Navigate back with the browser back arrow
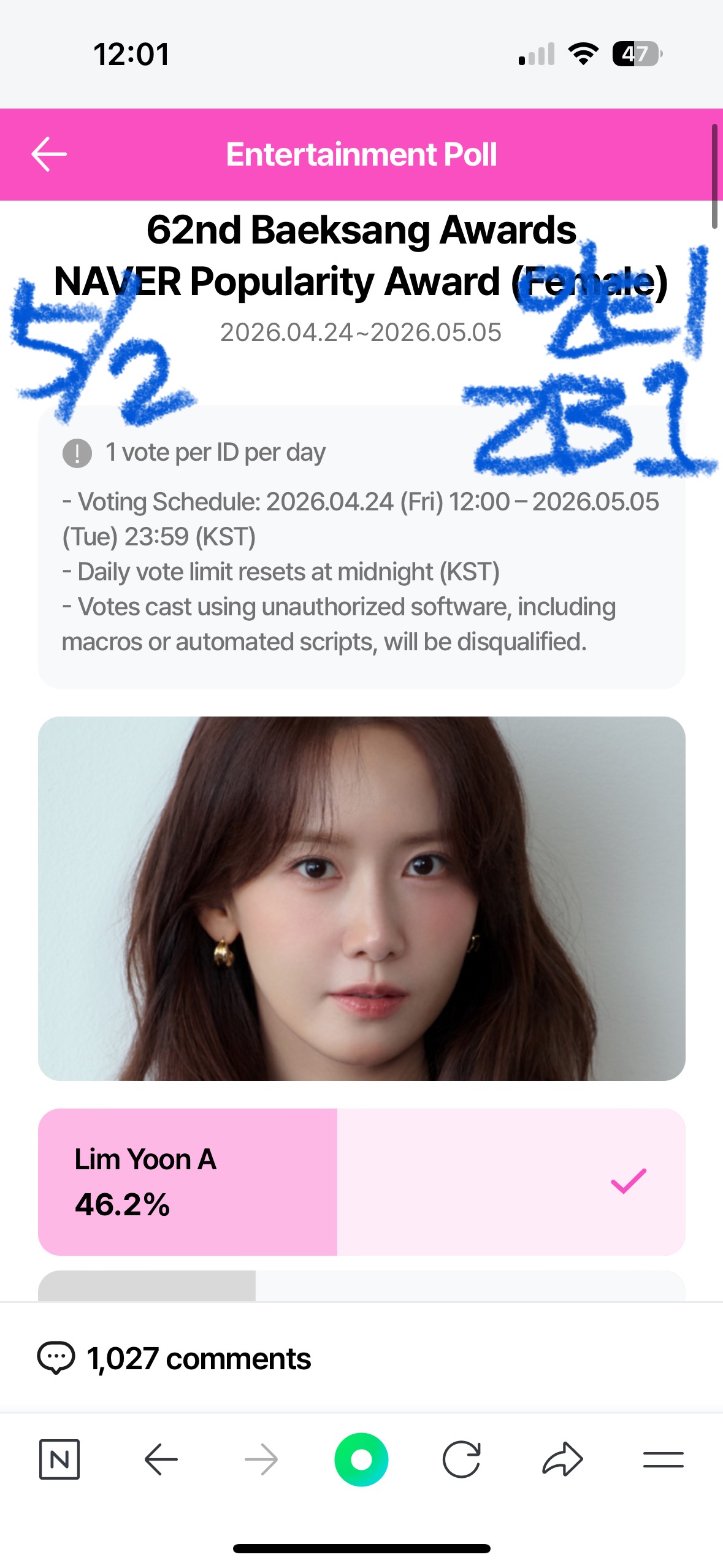The width and height of the screenshot is (723, 1568). coord(161,1459)
